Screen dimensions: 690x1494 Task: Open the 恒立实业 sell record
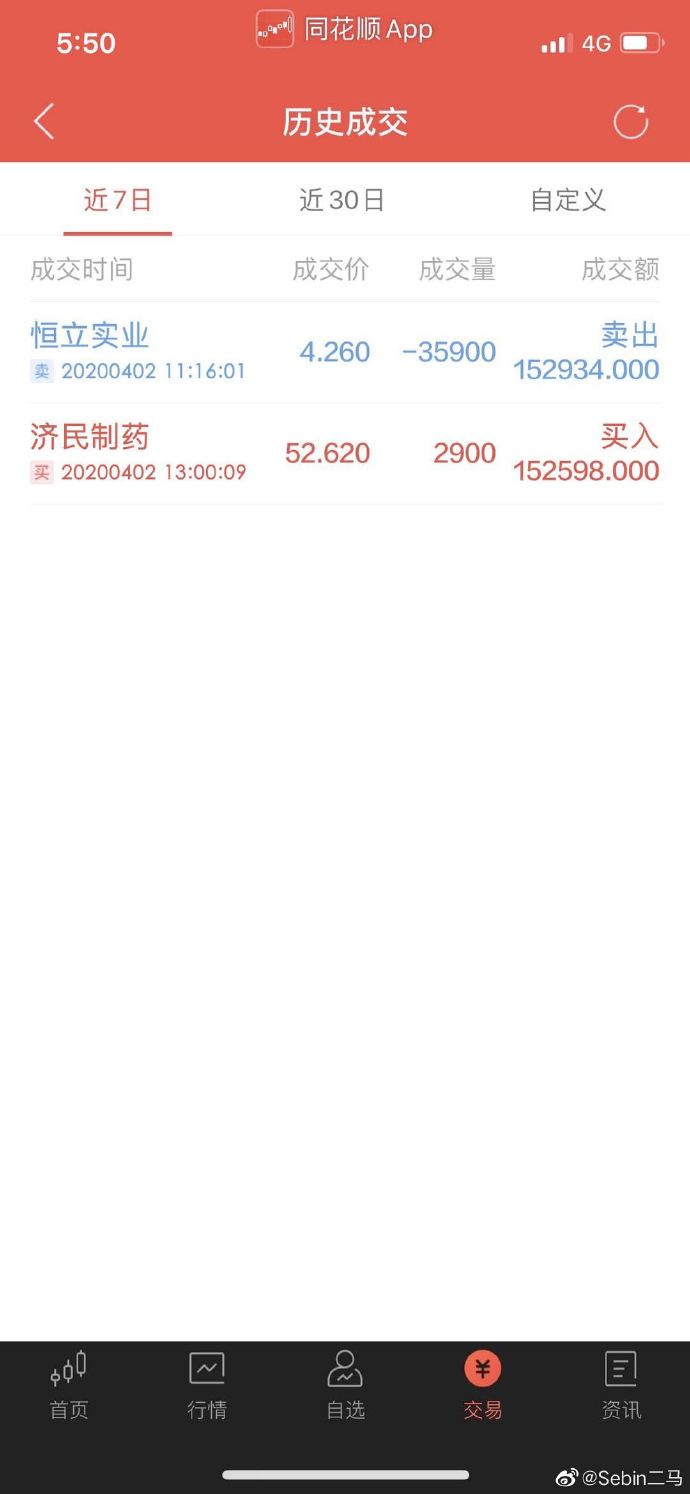pyautogui.click(x=345, y=352)
